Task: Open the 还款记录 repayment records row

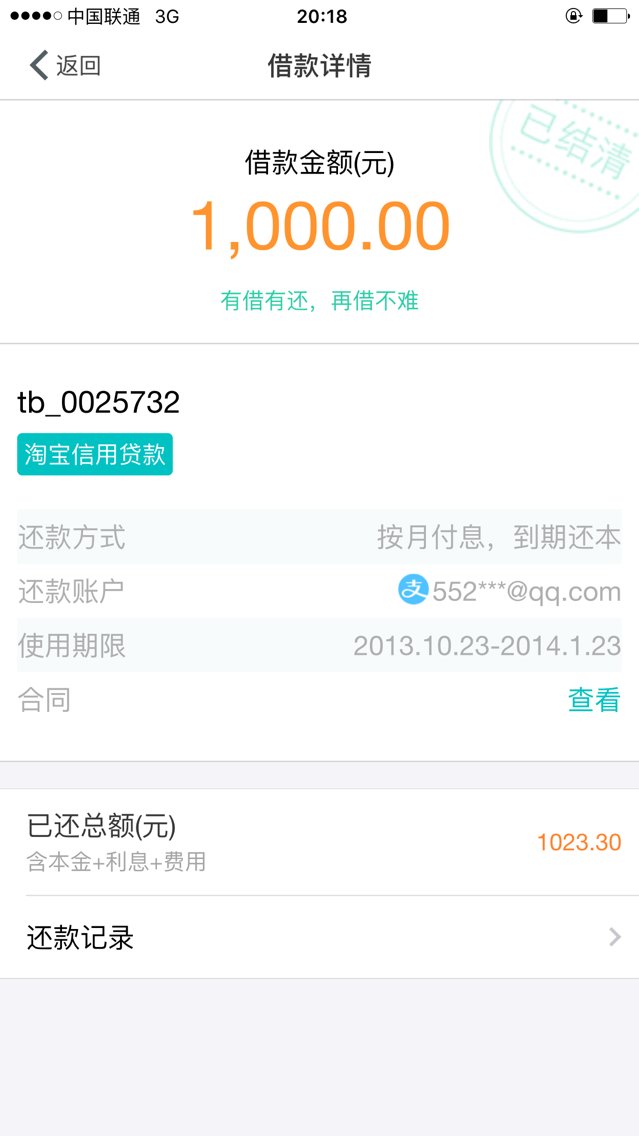Action: (x=319, y=938)
